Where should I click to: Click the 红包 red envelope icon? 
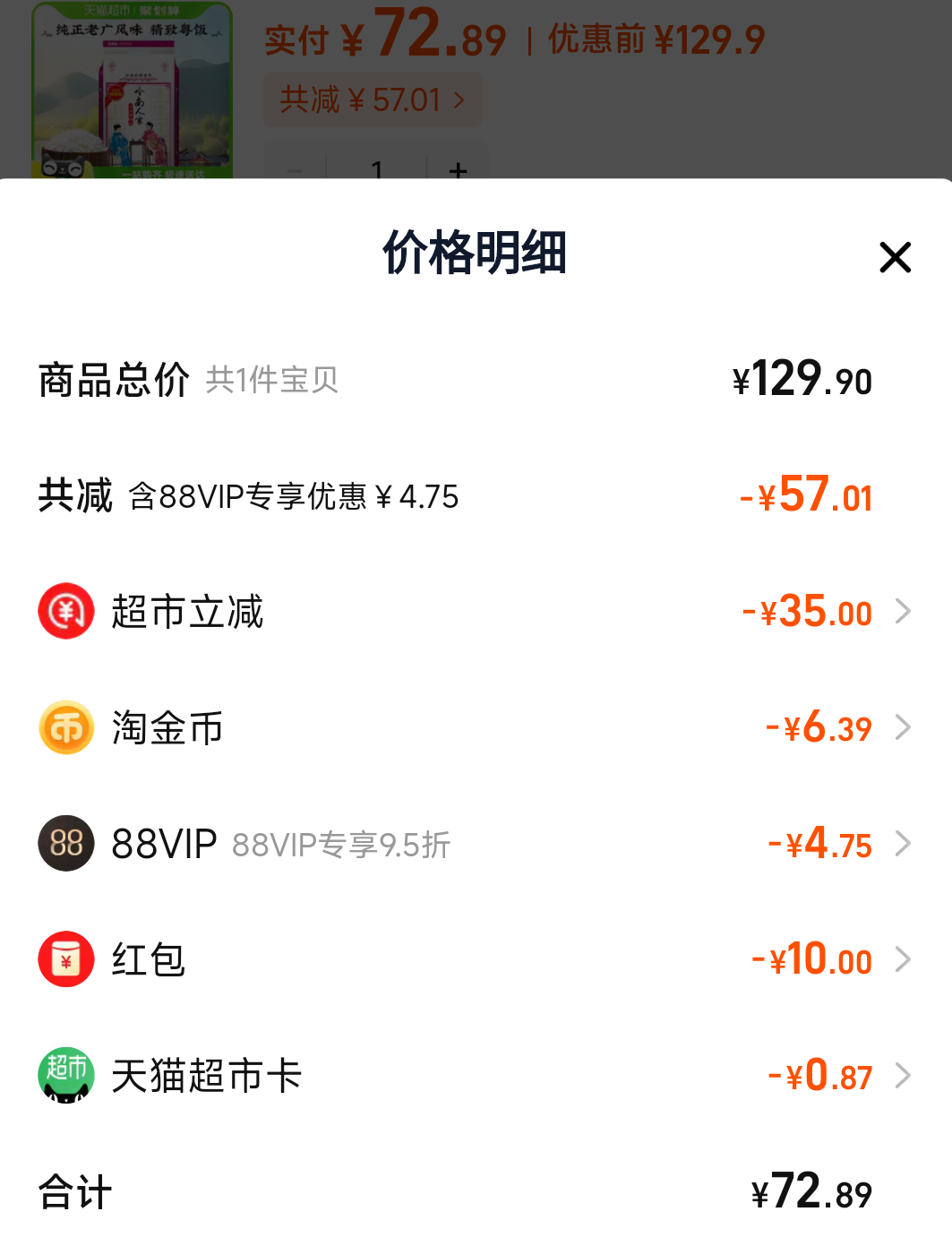tap(65, 958)
